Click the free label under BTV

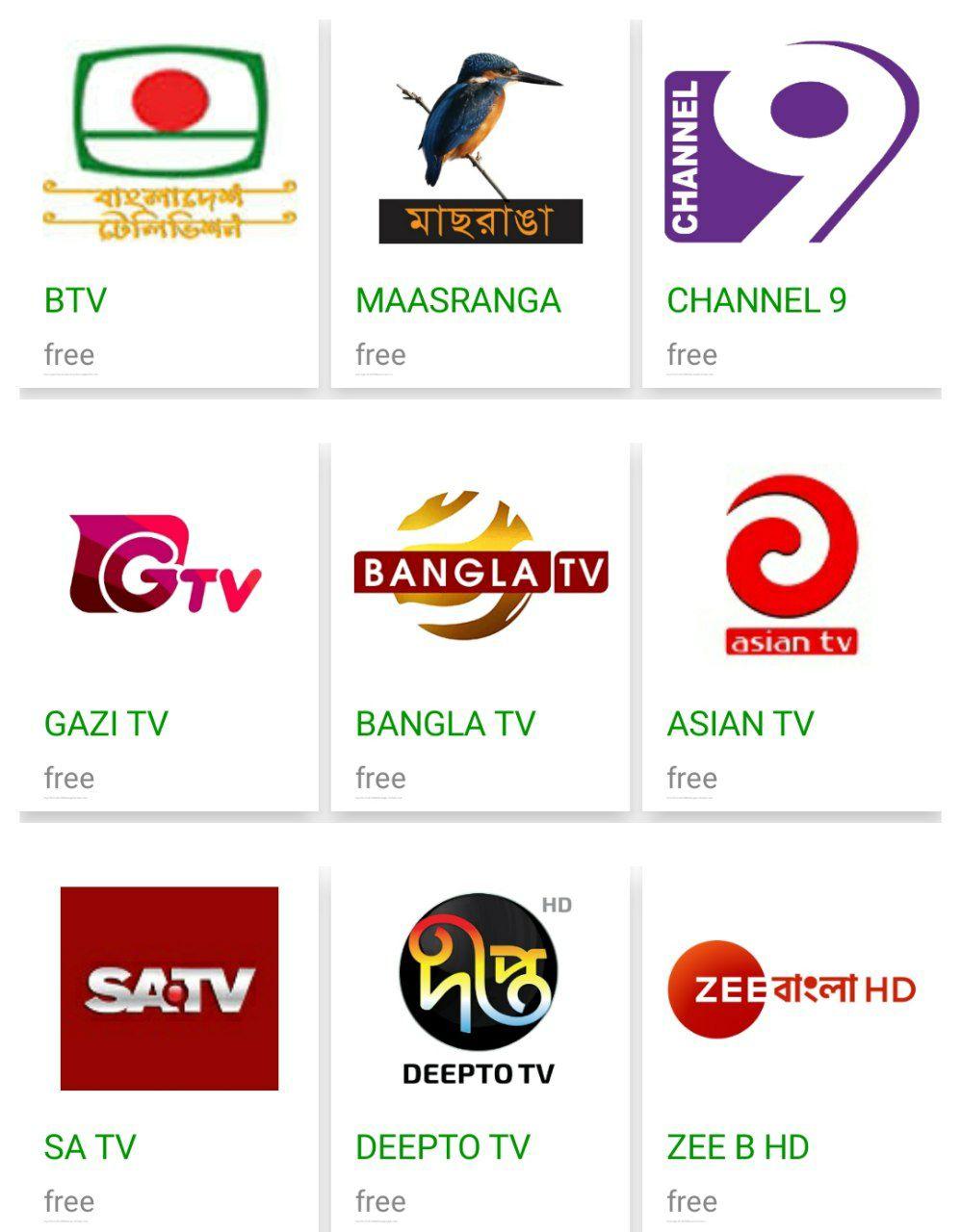(69, 354)
